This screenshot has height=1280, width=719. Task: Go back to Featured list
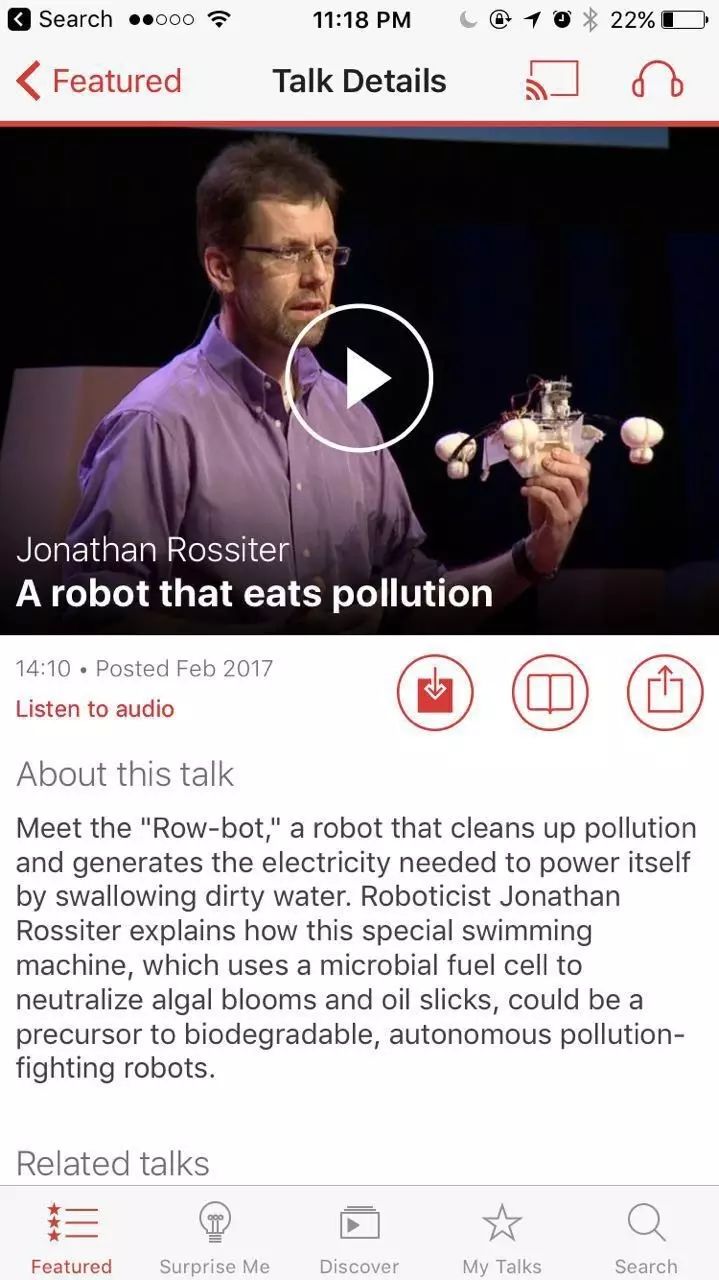click(98, 81)
